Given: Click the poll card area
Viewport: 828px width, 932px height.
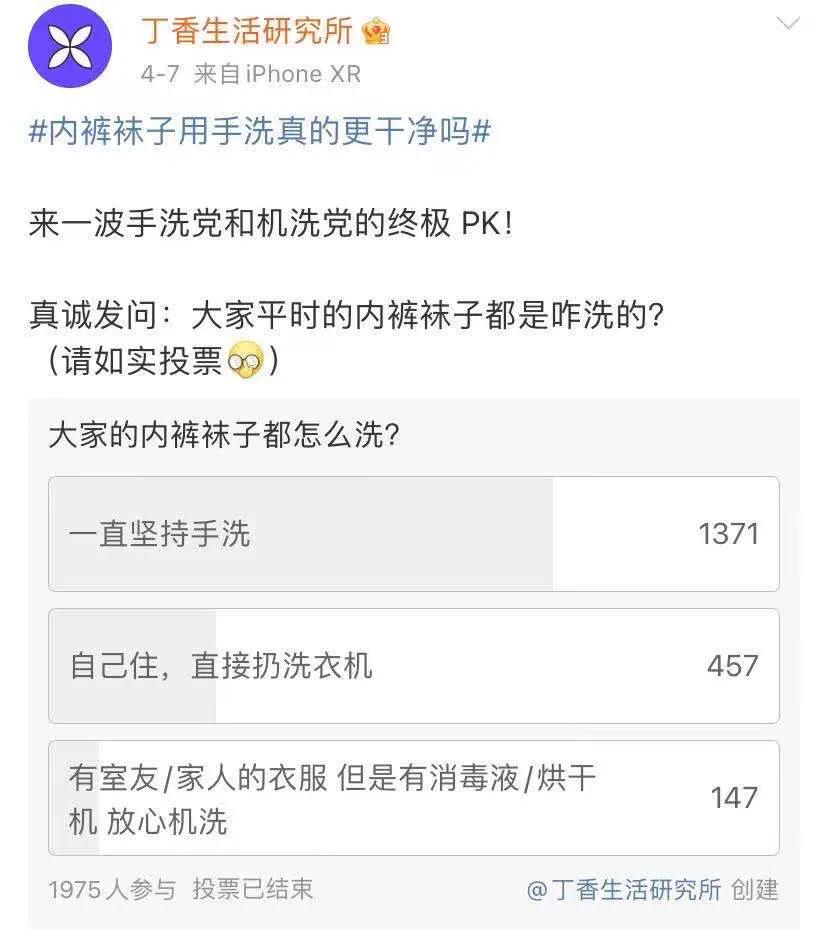Looking at the screenshot, I should point(412,650).
